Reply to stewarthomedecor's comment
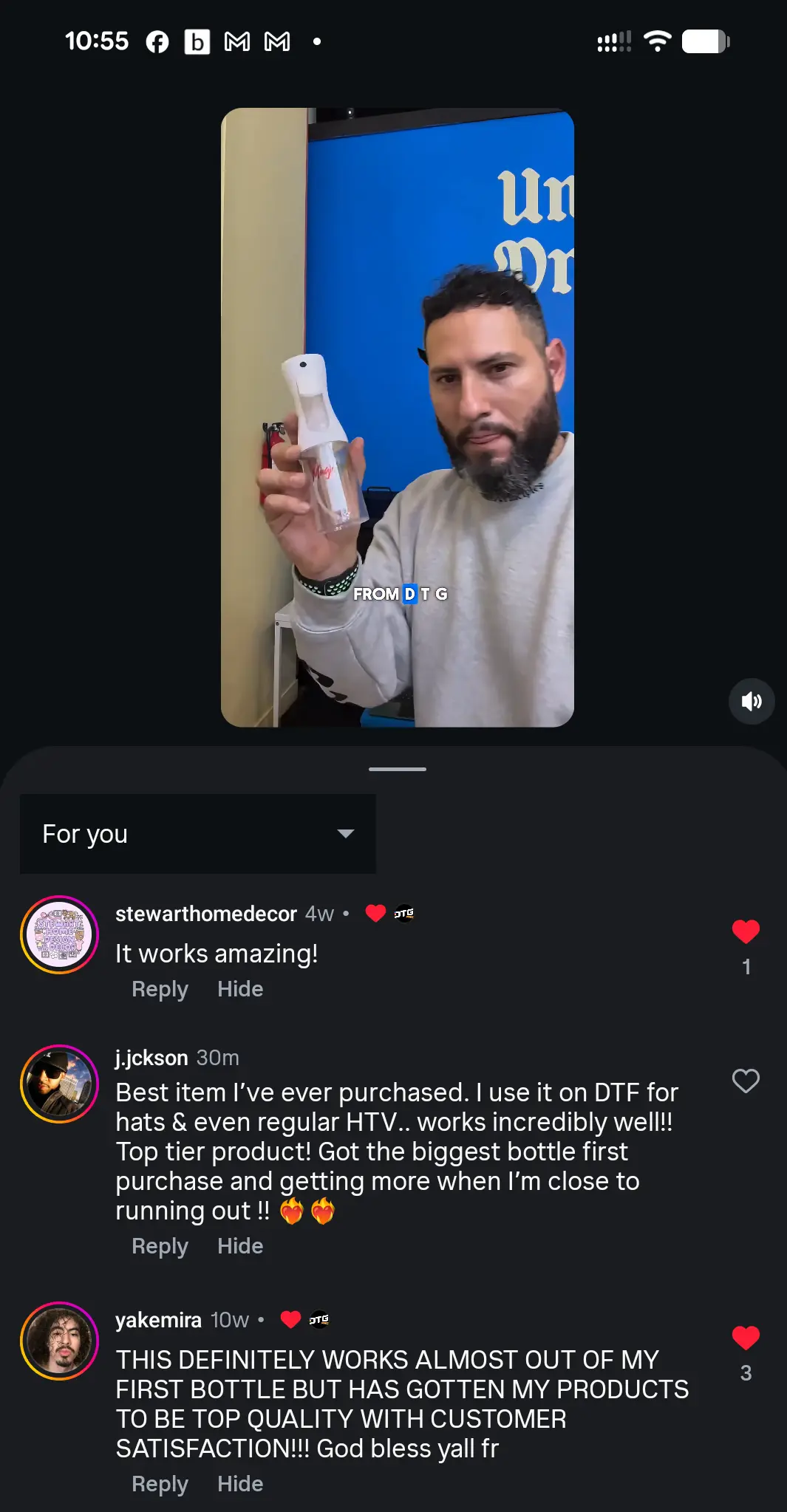This screenshot has height=1512, width=787. (160, 989)
